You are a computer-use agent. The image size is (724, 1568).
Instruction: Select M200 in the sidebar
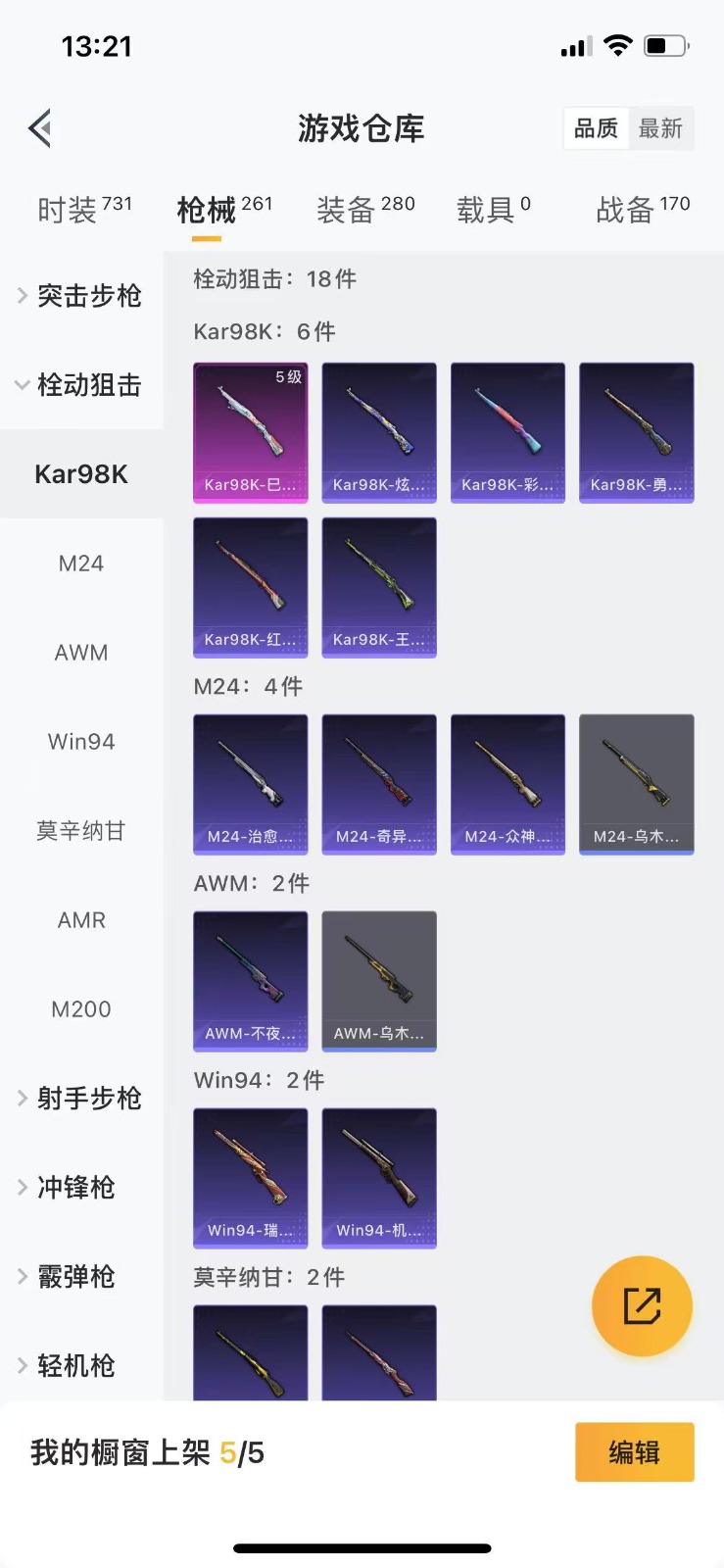coord(81,1009)
